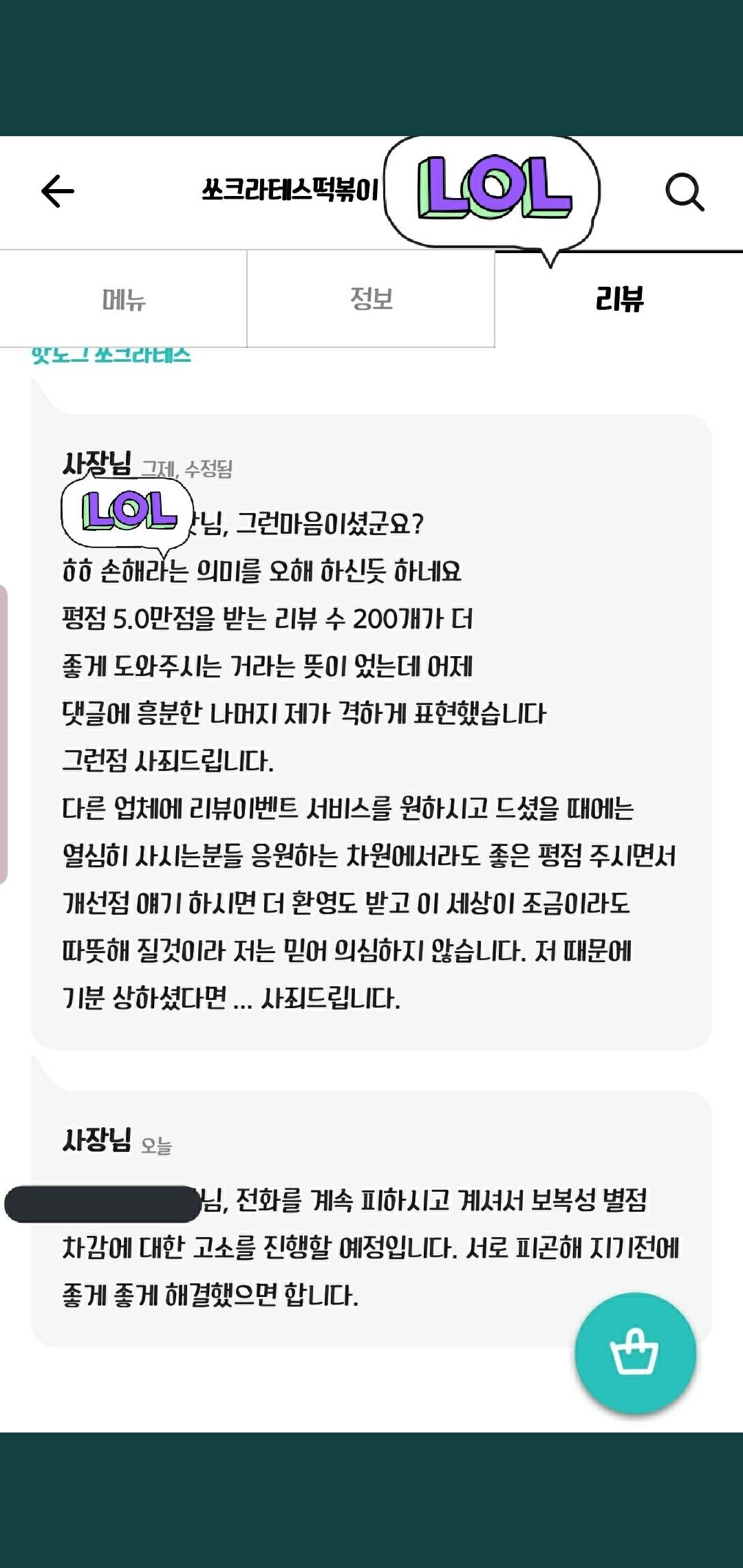Open search with the magnifier icon

[685, 192]
